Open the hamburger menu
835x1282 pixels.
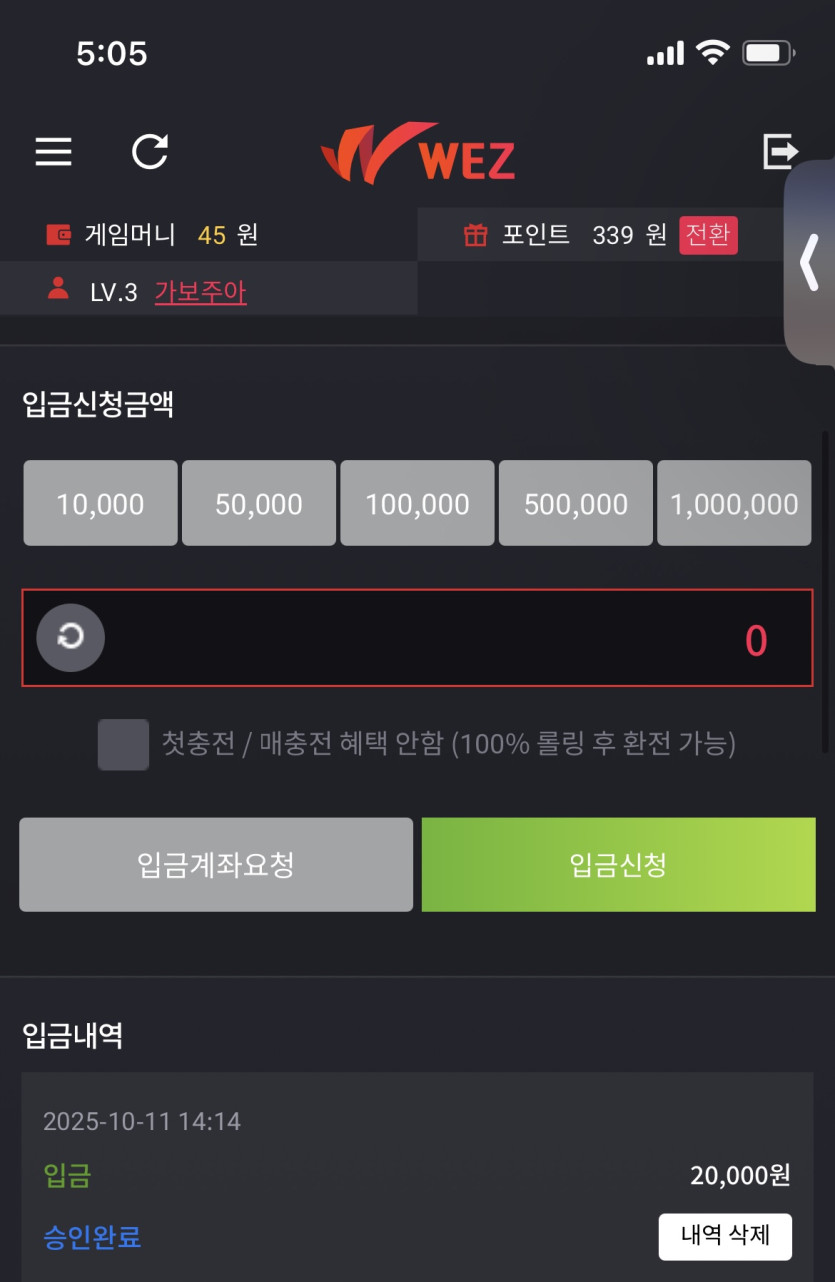coord(54,152)
